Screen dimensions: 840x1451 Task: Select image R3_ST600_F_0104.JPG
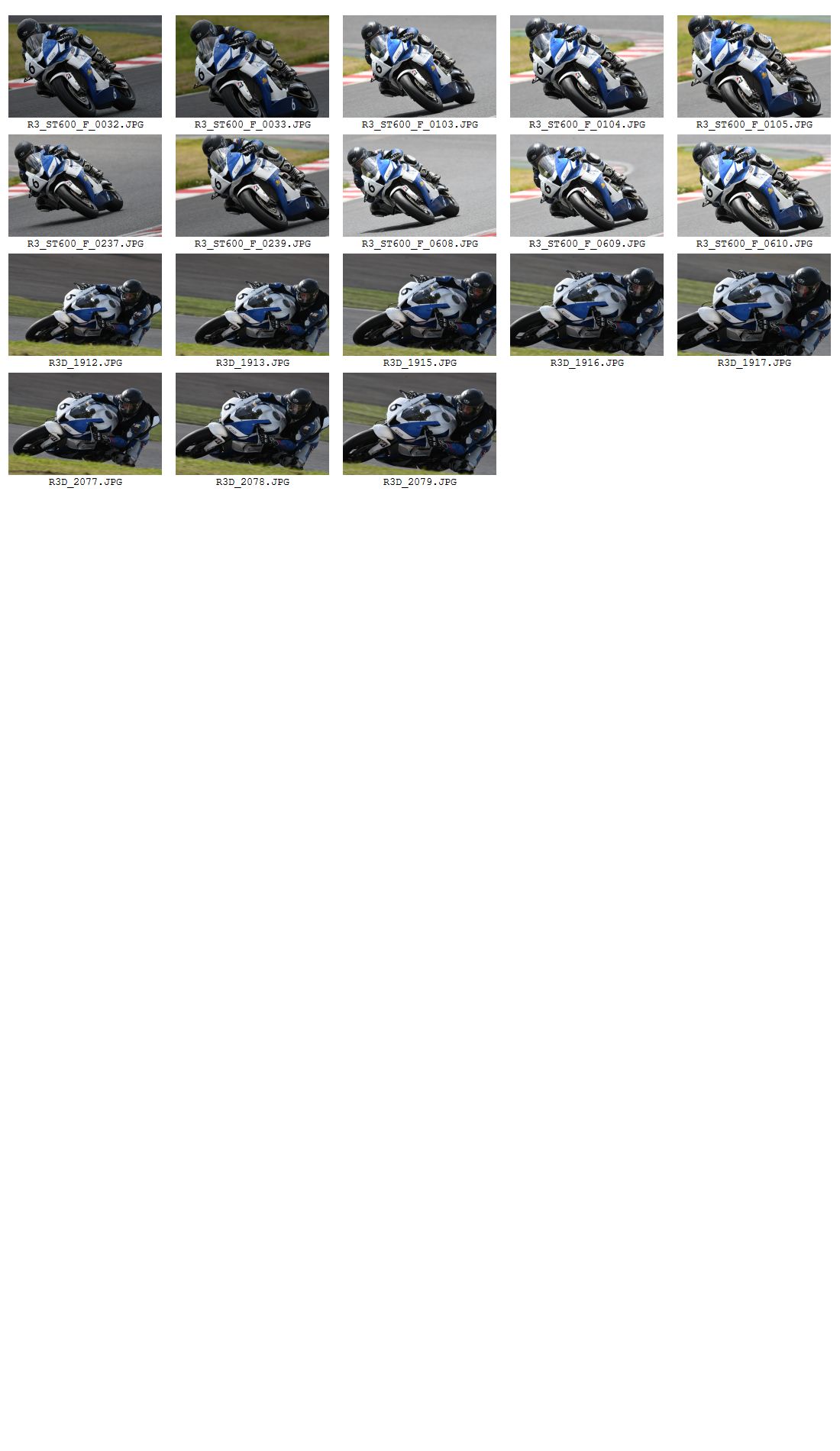(x=586, y=66)
